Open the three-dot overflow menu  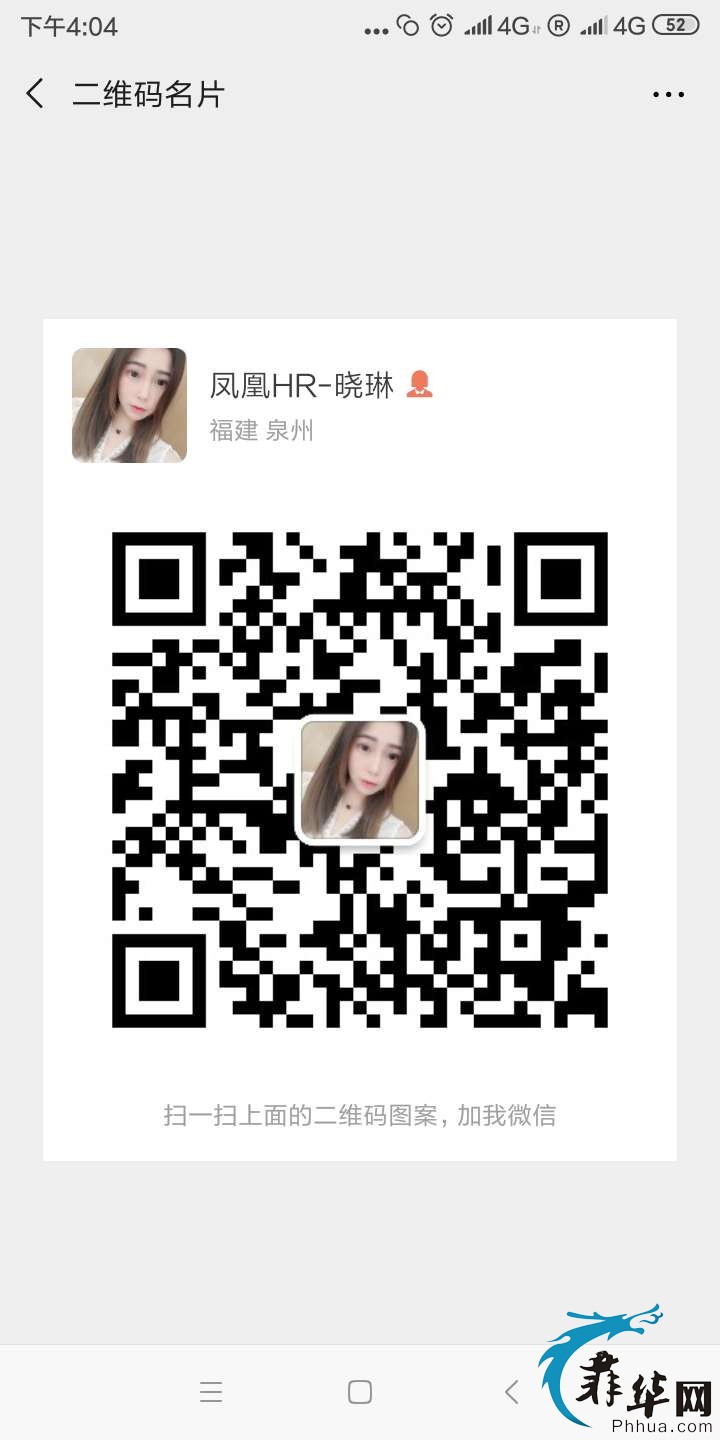click(x=668, y=95)
